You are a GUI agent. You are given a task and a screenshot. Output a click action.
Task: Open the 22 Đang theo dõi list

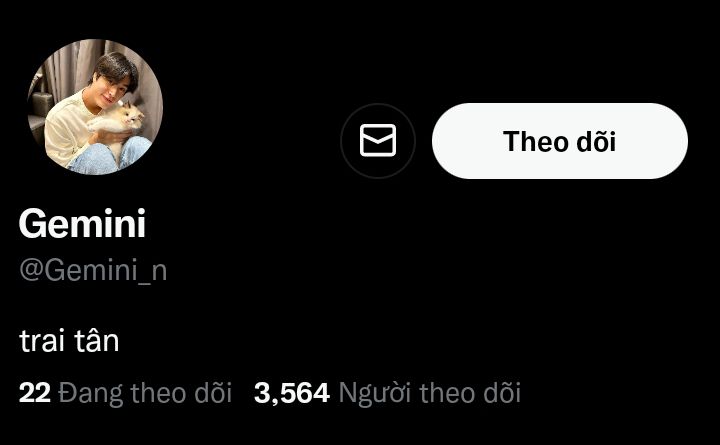pyautogui.click(x=125, y=393)
